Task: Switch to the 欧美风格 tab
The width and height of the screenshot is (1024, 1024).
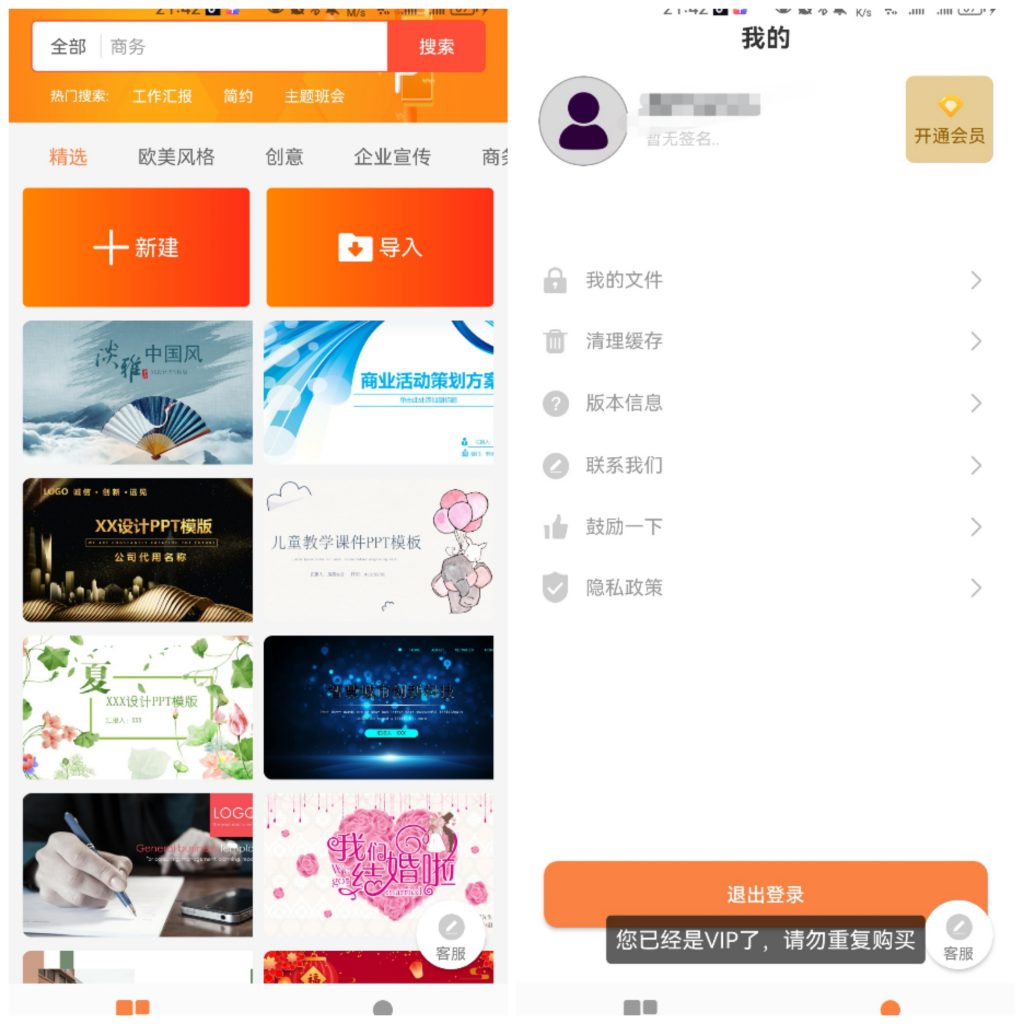Action: [x=176, y=157]
